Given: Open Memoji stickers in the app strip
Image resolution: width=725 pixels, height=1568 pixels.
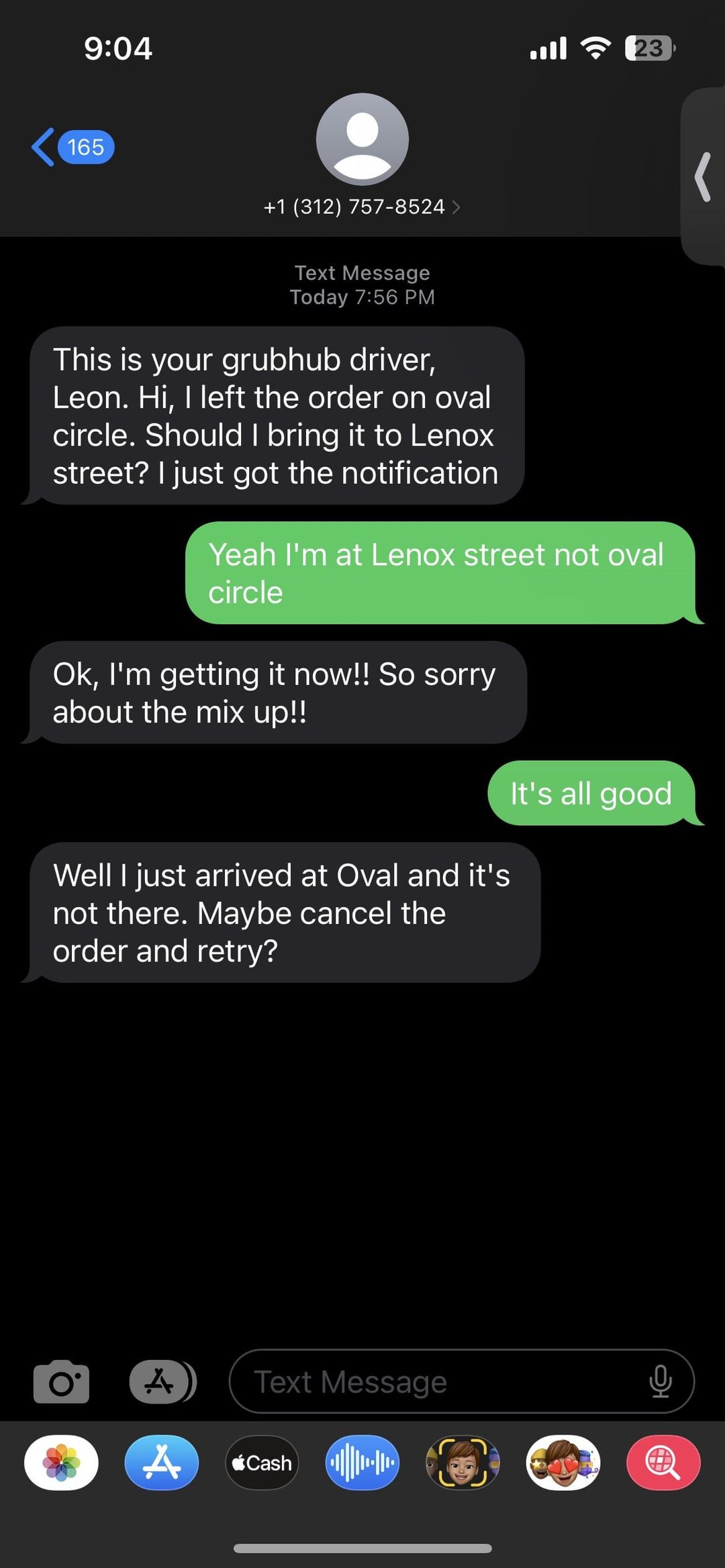Looking at the screenshot, I should pos(563,1463).
